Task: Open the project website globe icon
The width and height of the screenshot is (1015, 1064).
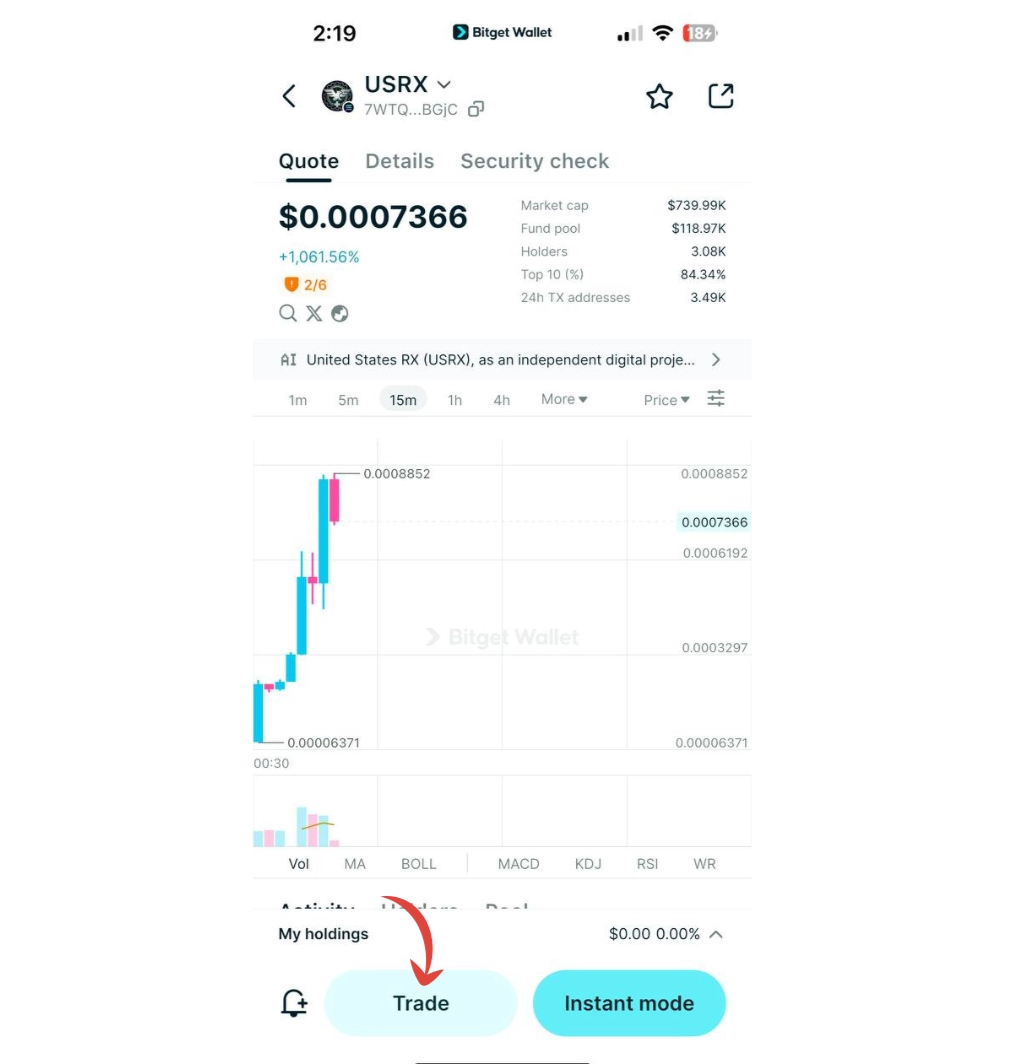Action: [x=340, y=313]
